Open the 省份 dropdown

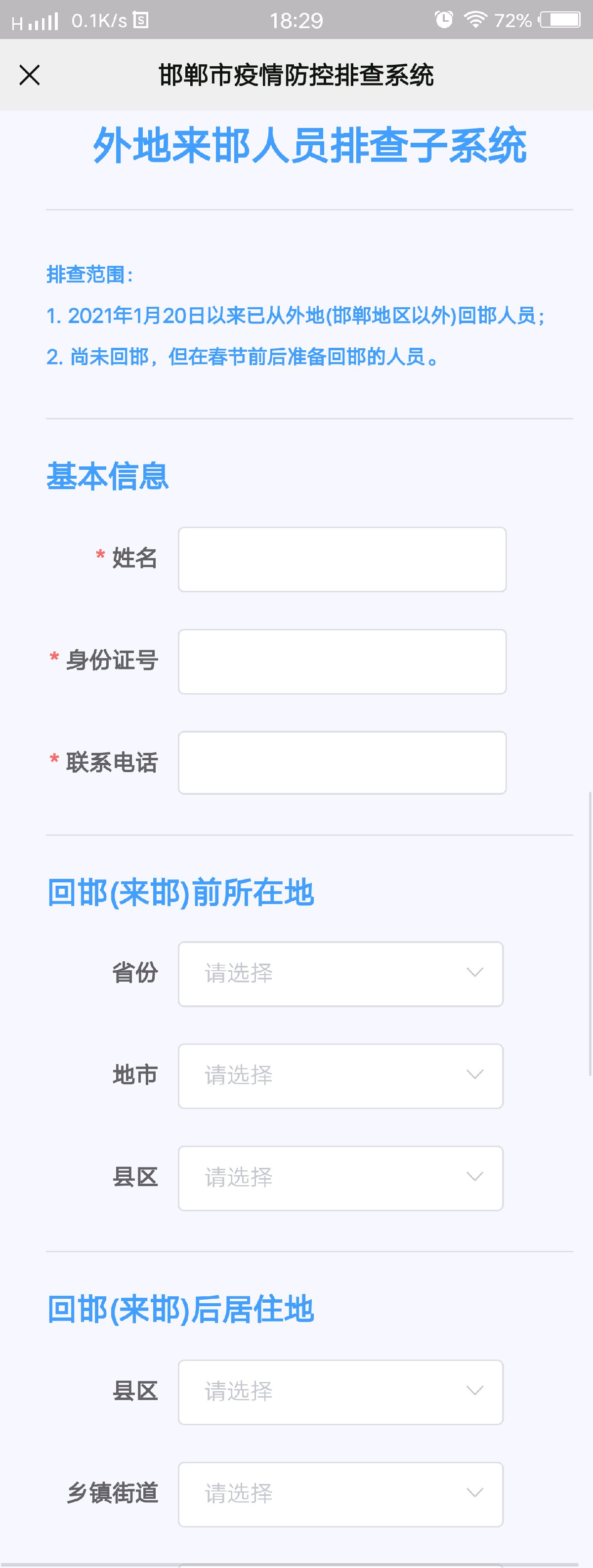(x=340, y=974)
